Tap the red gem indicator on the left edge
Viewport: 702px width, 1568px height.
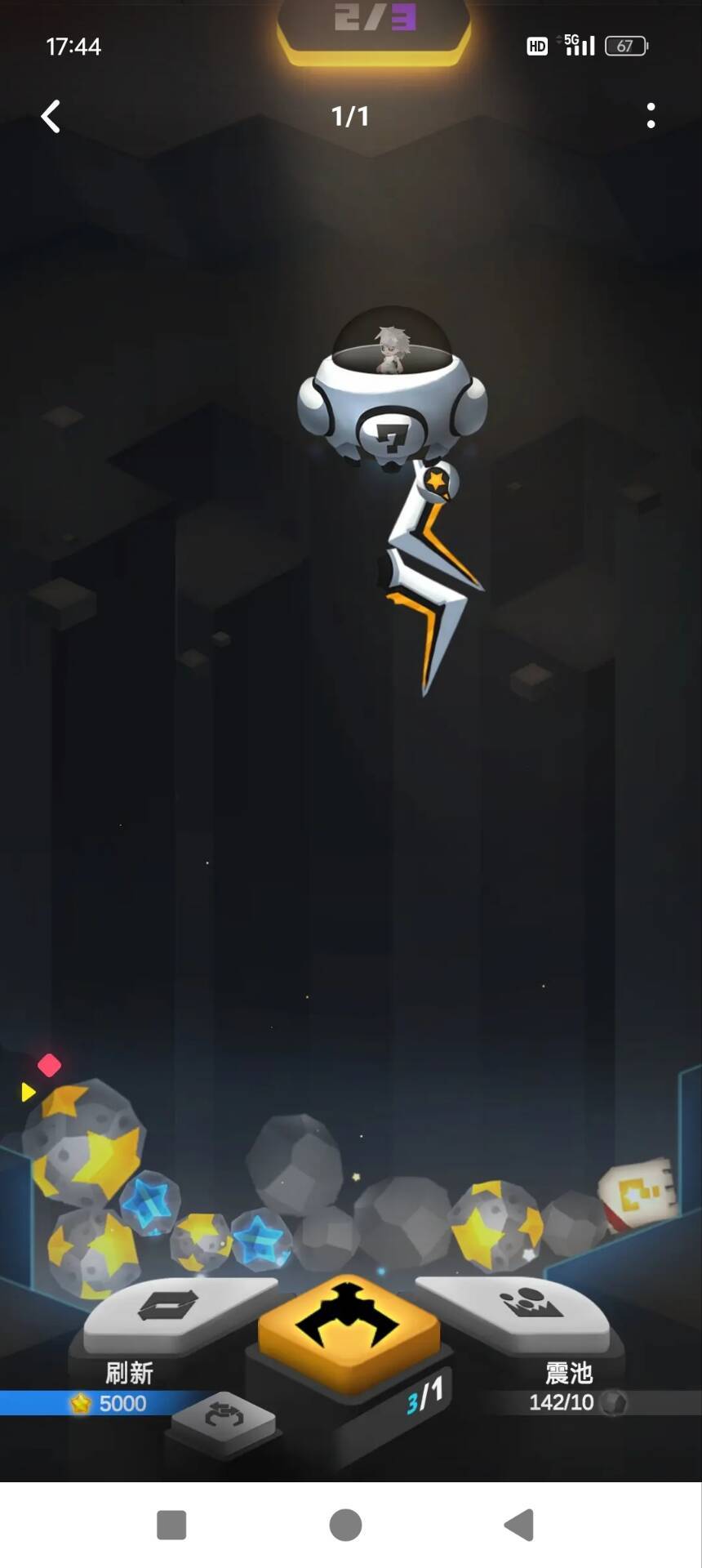coord(47,1063)
